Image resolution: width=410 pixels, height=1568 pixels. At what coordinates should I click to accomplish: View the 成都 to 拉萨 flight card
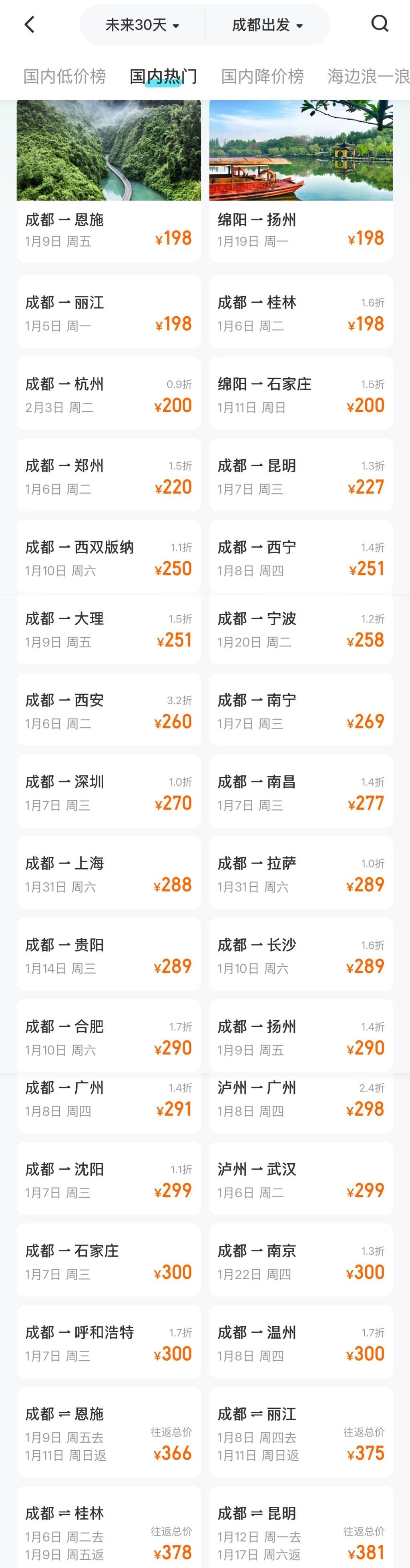tap(301, 873)
